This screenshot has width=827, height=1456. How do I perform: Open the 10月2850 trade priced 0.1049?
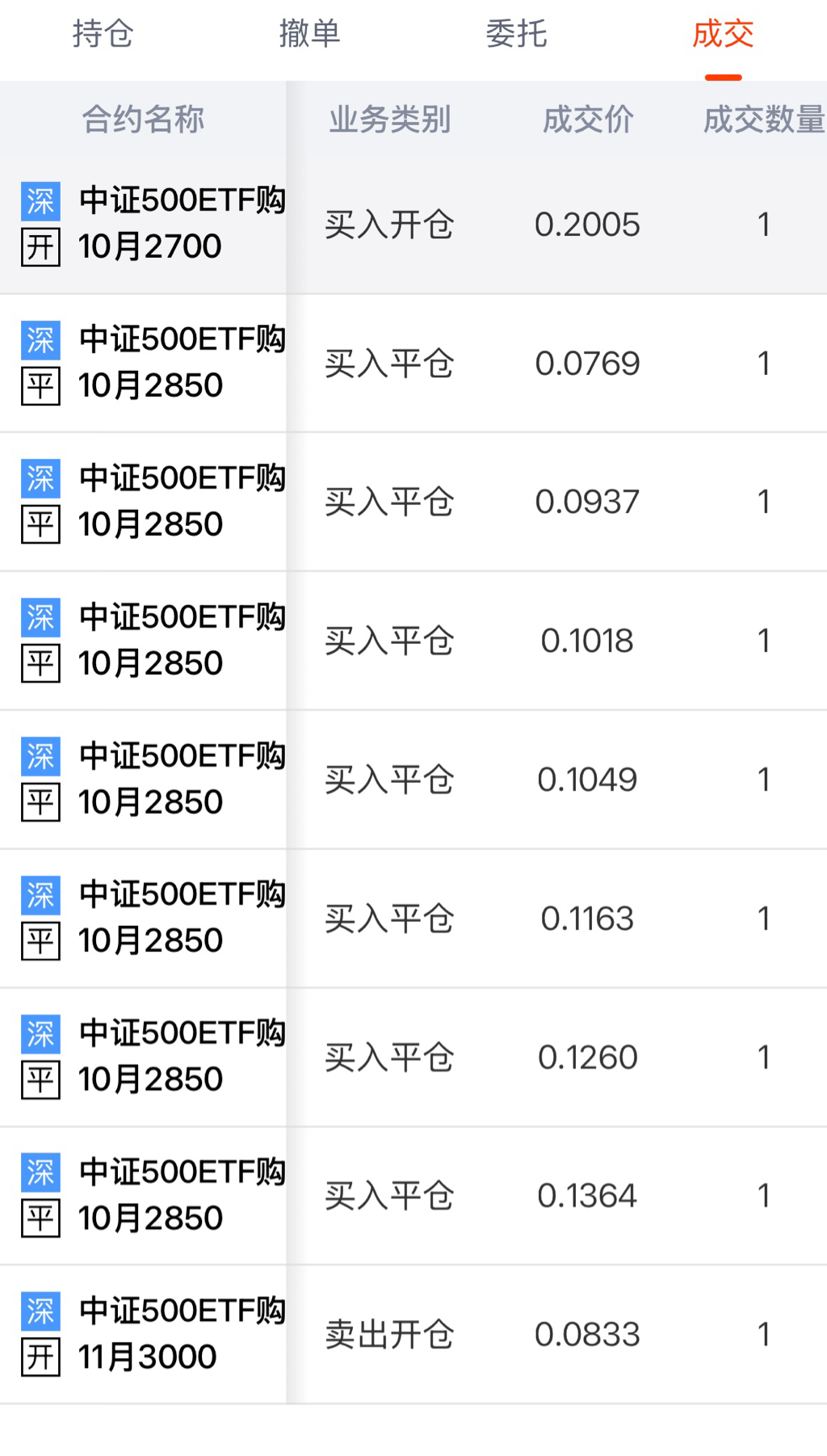tap(413, 780)
